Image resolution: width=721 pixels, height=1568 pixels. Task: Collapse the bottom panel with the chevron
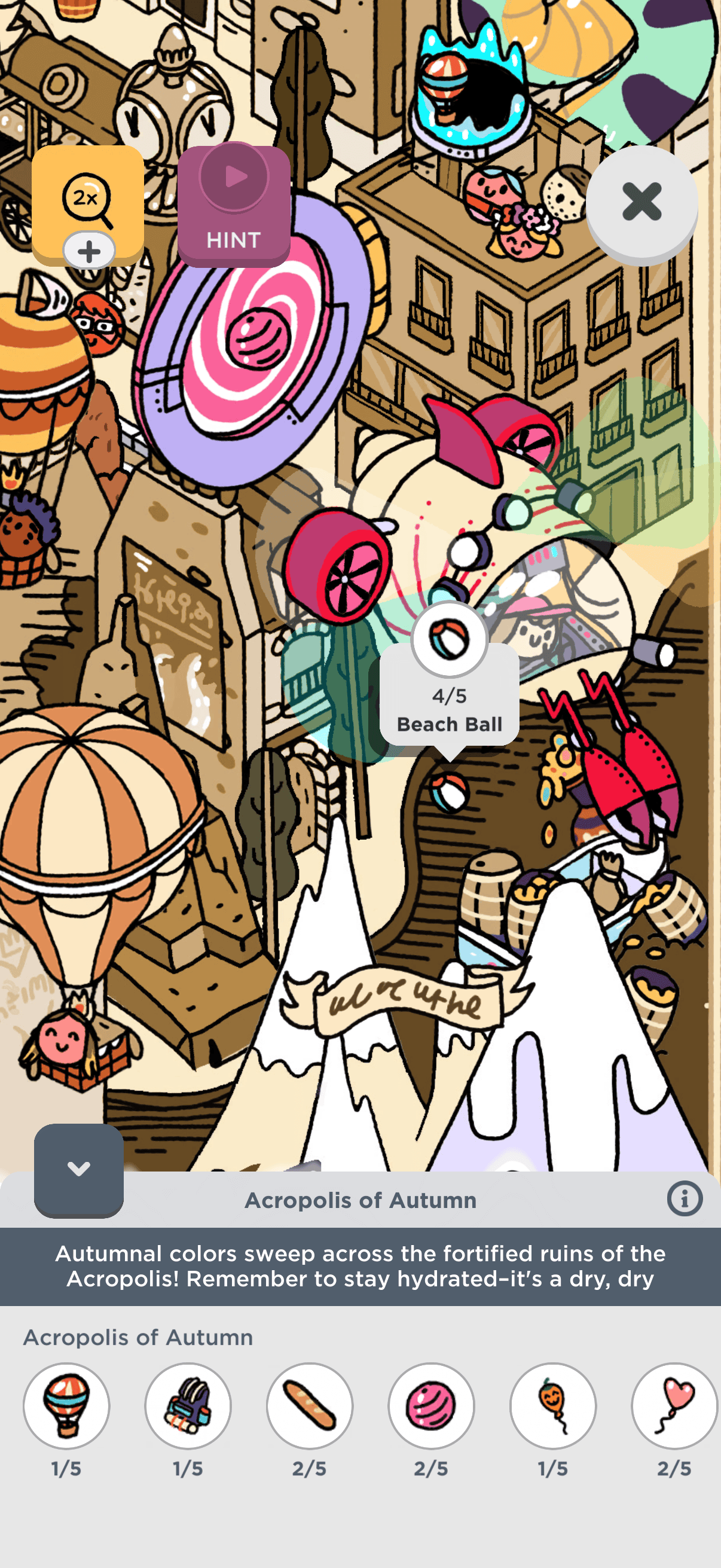[x=78, y=1169]
